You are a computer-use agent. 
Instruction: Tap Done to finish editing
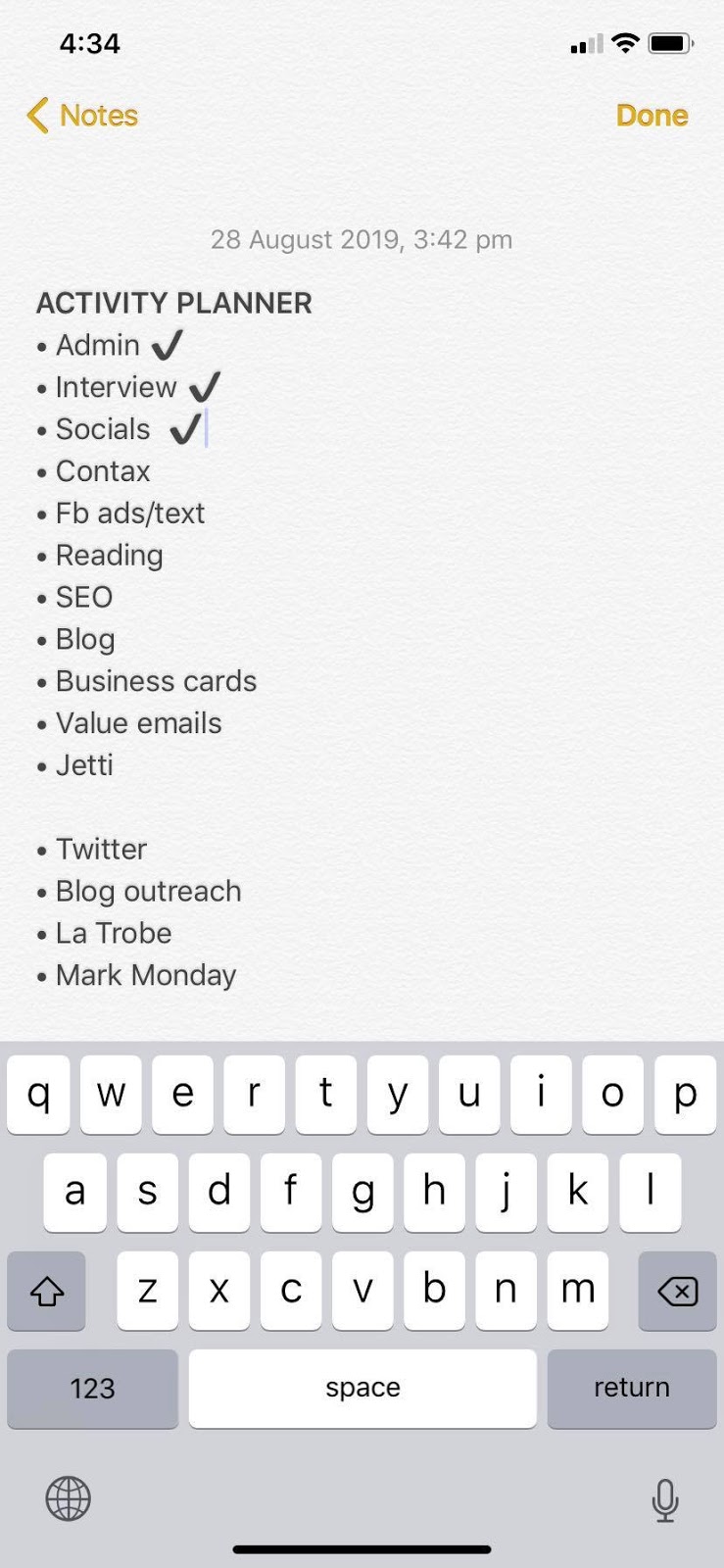point(652,116)
